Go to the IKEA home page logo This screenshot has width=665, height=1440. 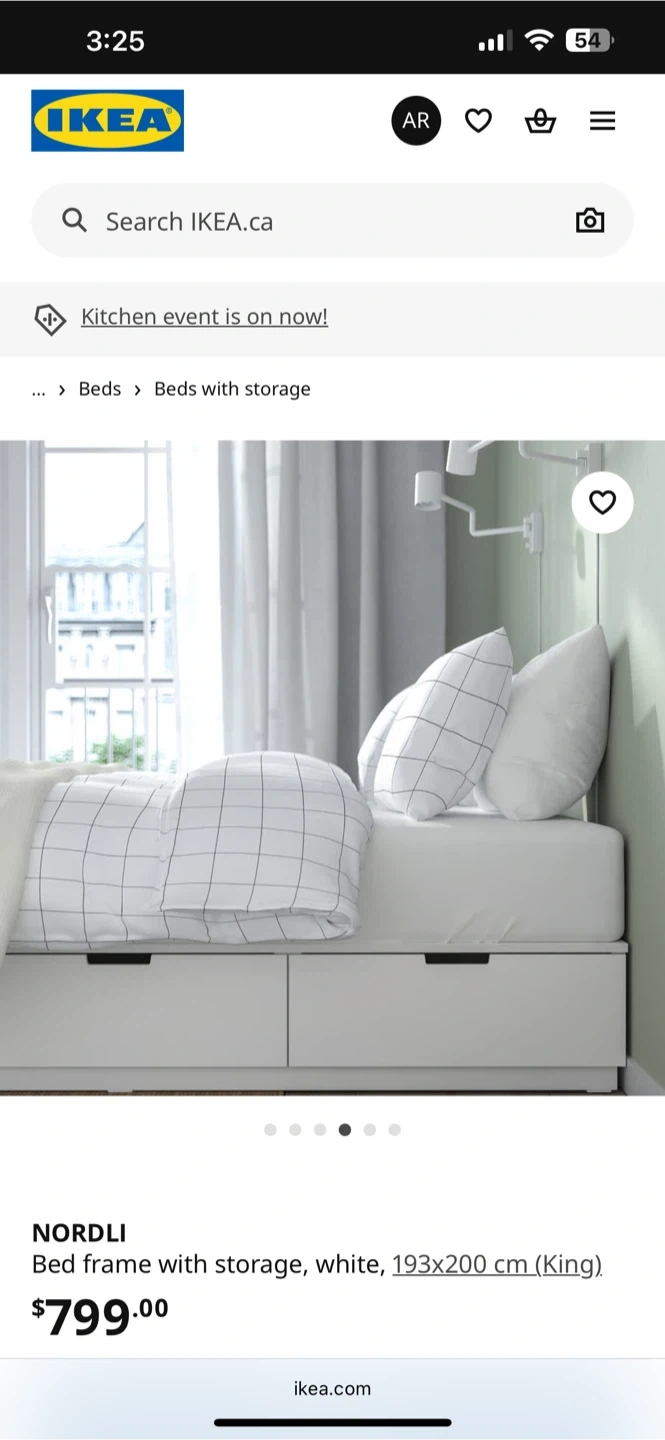point(107,121)
